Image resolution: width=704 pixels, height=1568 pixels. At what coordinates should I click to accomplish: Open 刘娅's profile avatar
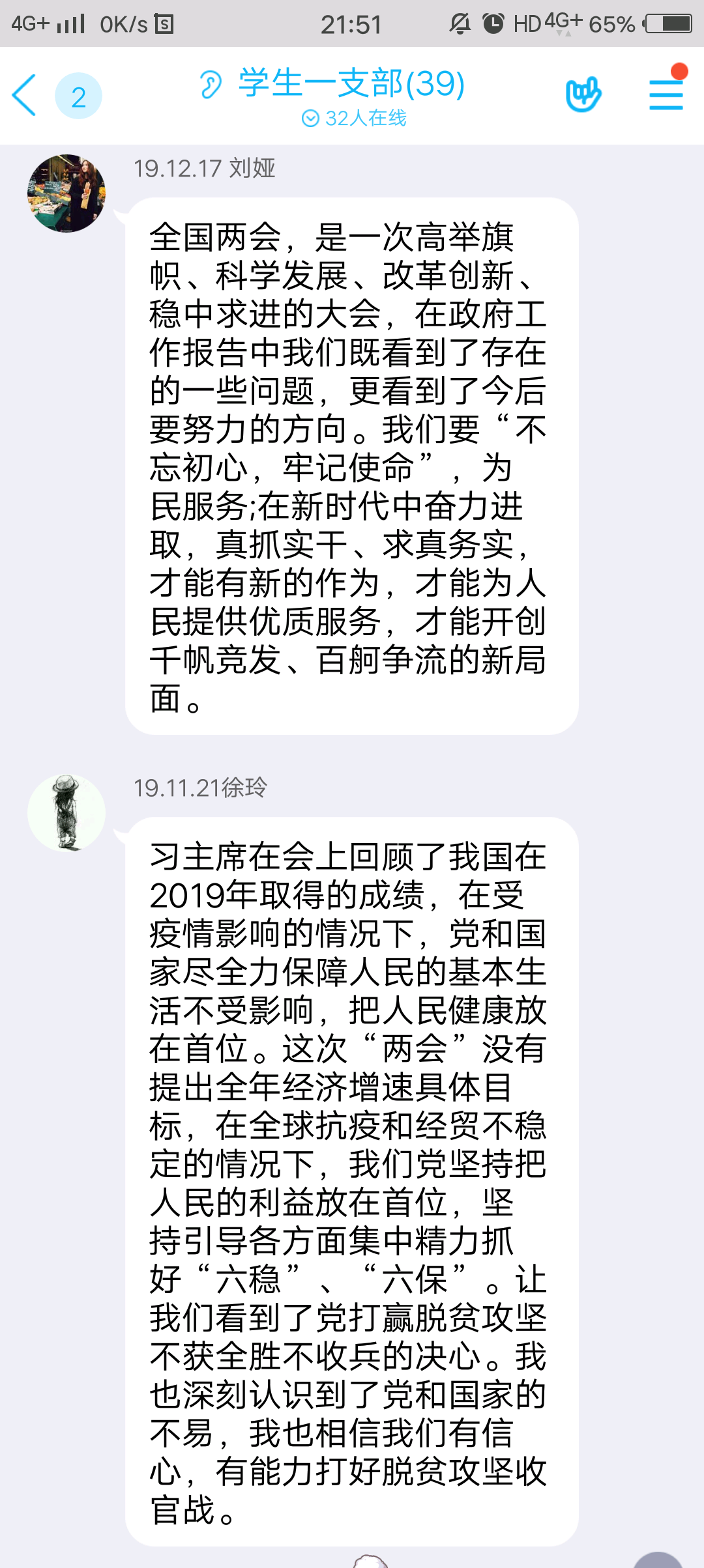[x=66, y=193]
